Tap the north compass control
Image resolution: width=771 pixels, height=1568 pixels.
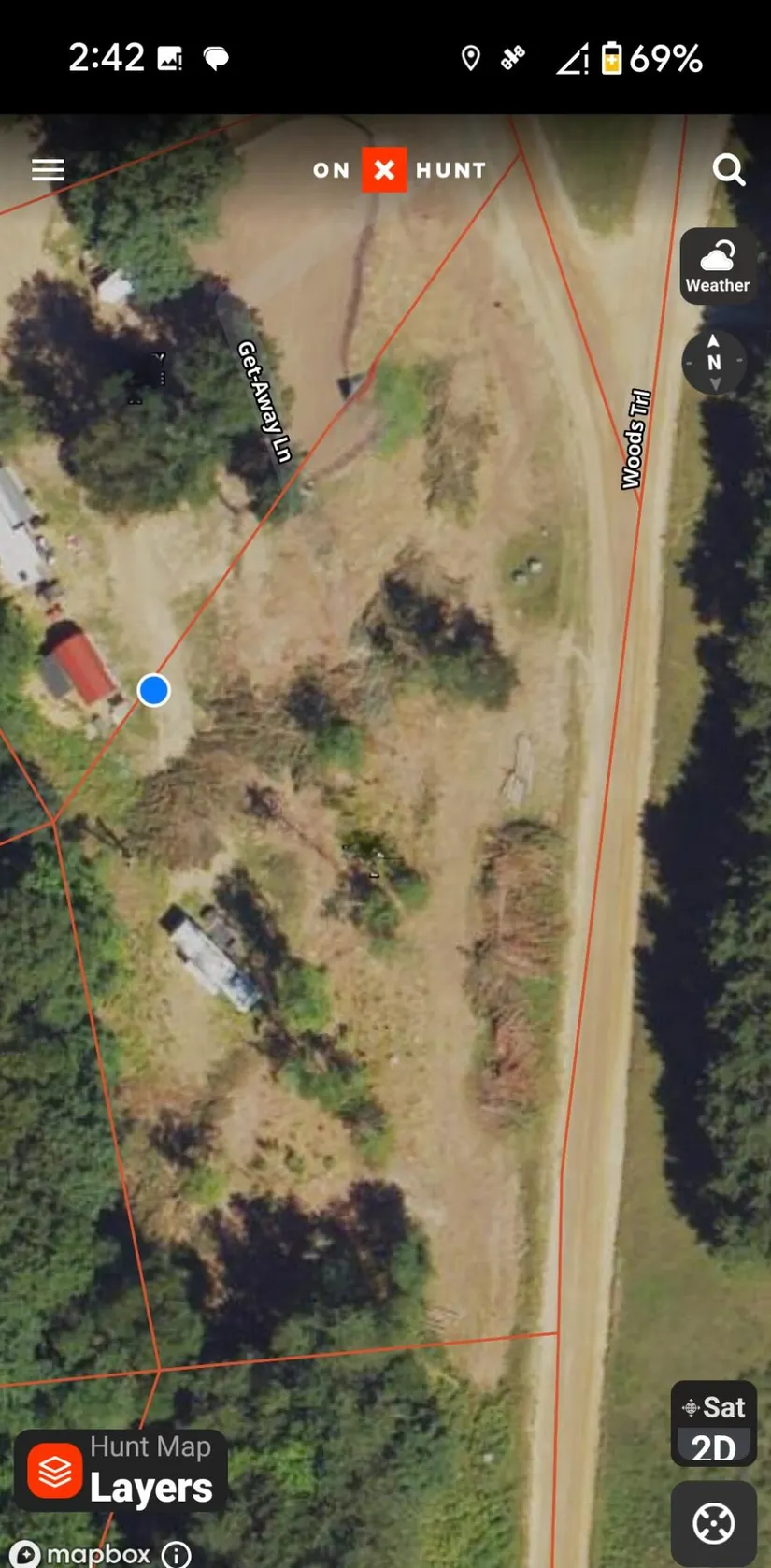point(714,362)
